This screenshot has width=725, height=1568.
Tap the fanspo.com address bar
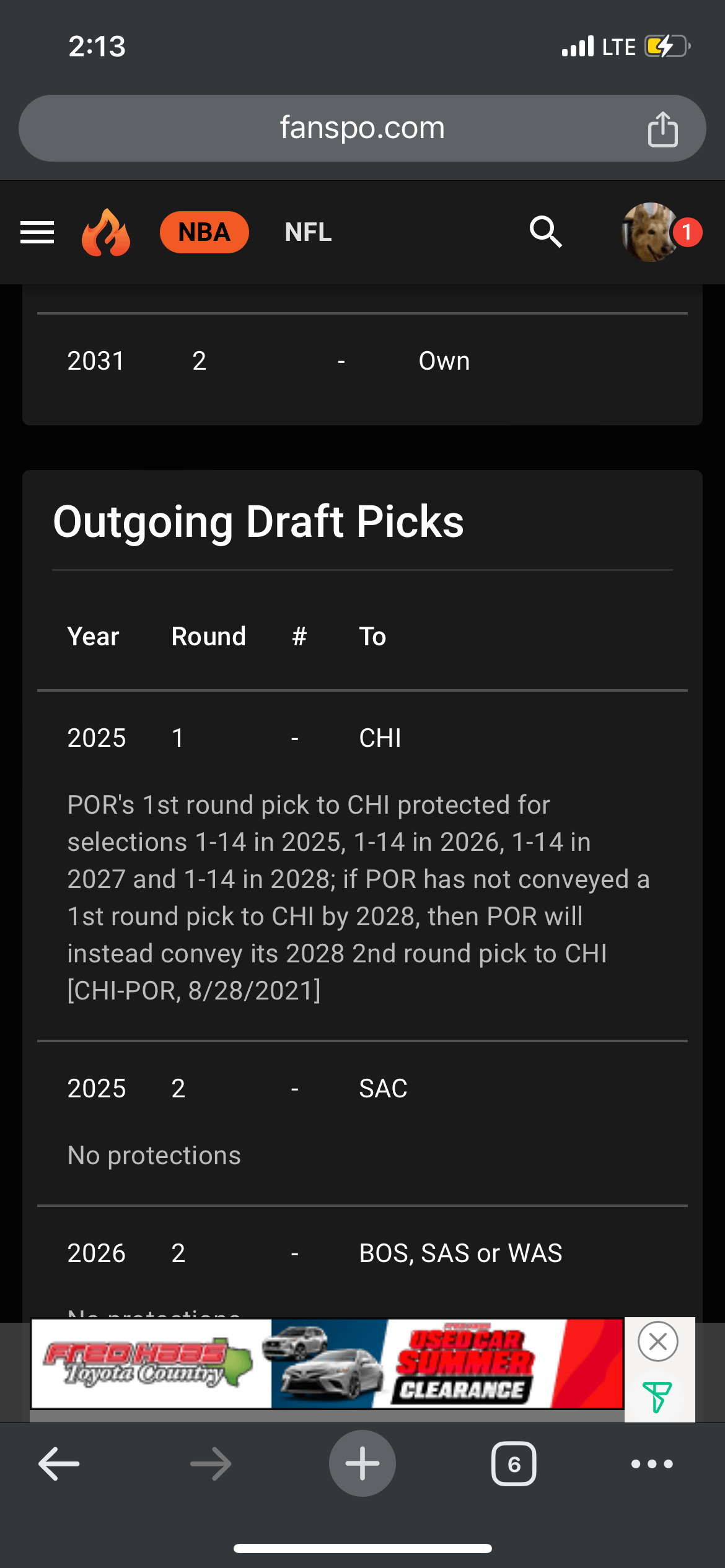click(x=362, y=128)
